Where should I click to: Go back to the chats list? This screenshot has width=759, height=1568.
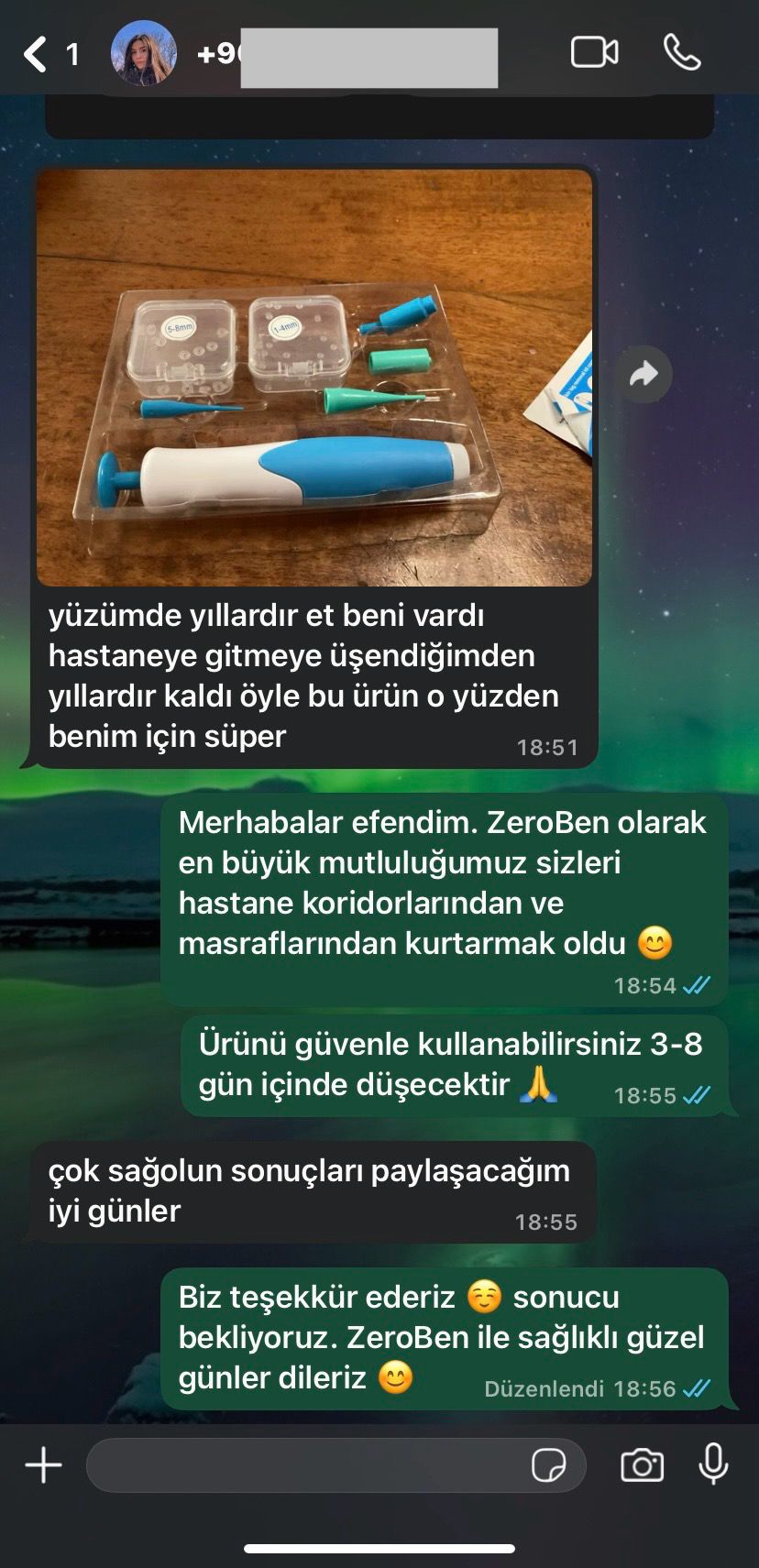(x=37, y=54)
